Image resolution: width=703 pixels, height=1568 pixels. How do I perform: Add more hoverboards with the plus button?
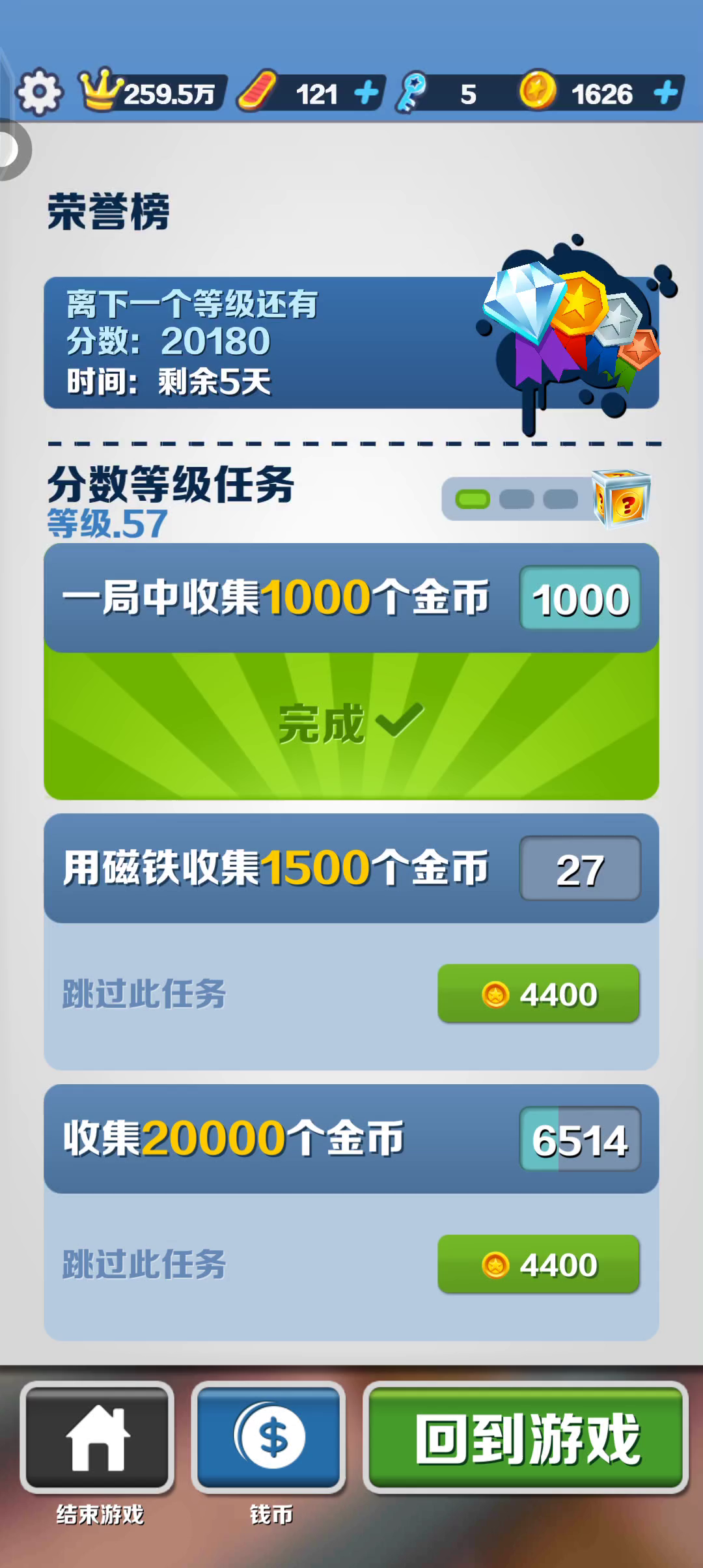click(x=367, y=93)
